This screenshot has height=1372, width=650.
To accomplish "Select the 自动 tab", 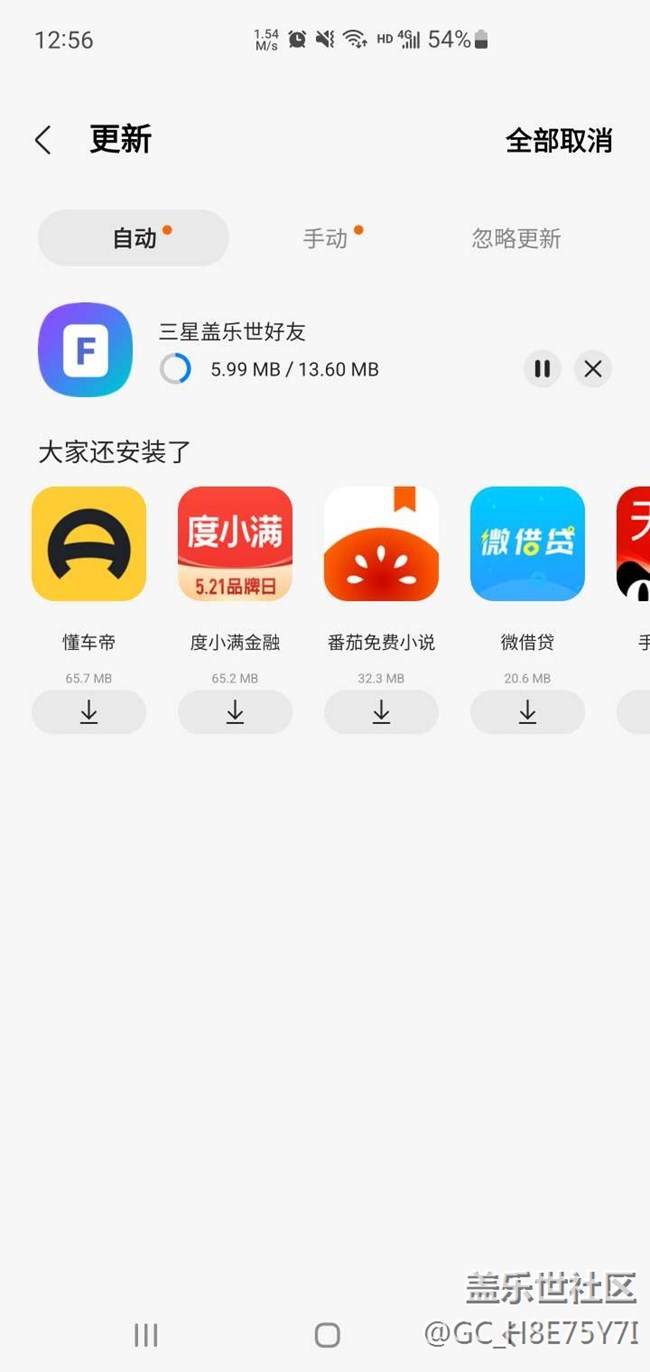I will coord(134,238).
